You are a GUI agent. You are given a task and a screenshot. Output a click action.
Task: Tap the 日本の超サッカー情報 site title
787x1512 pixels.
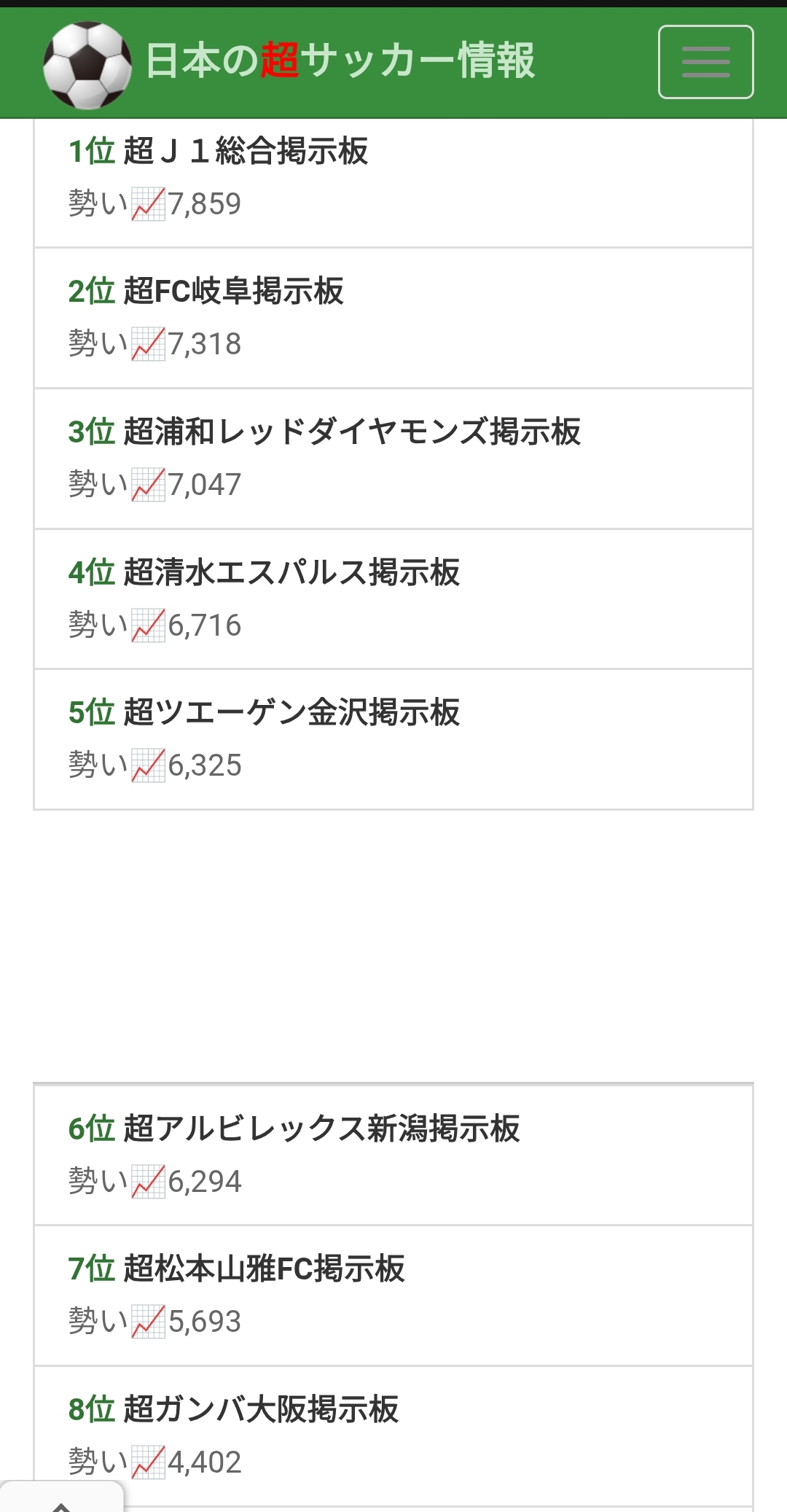pyautogui.click(x=340, y=61)
